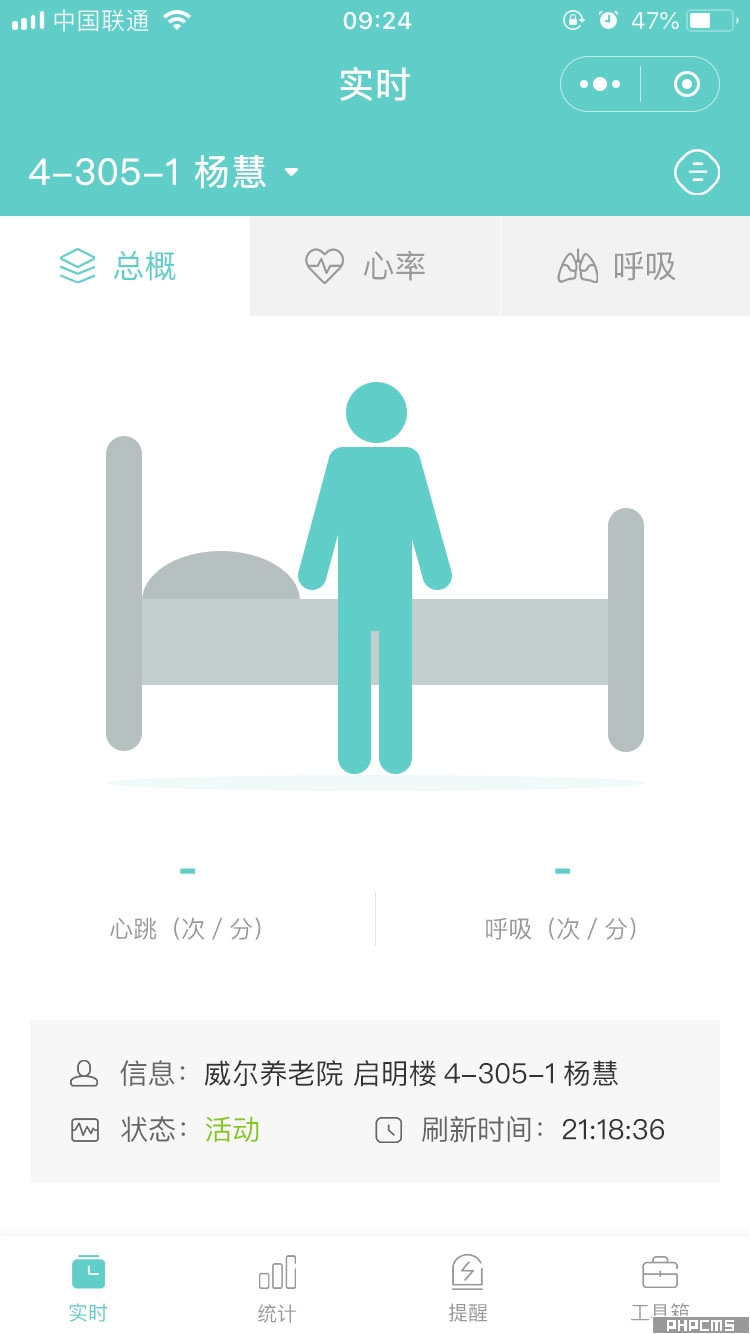Viewport: 750px width, 1334px height.
Task: Open the mini program more options menu
Action: [x=600, y=84]
